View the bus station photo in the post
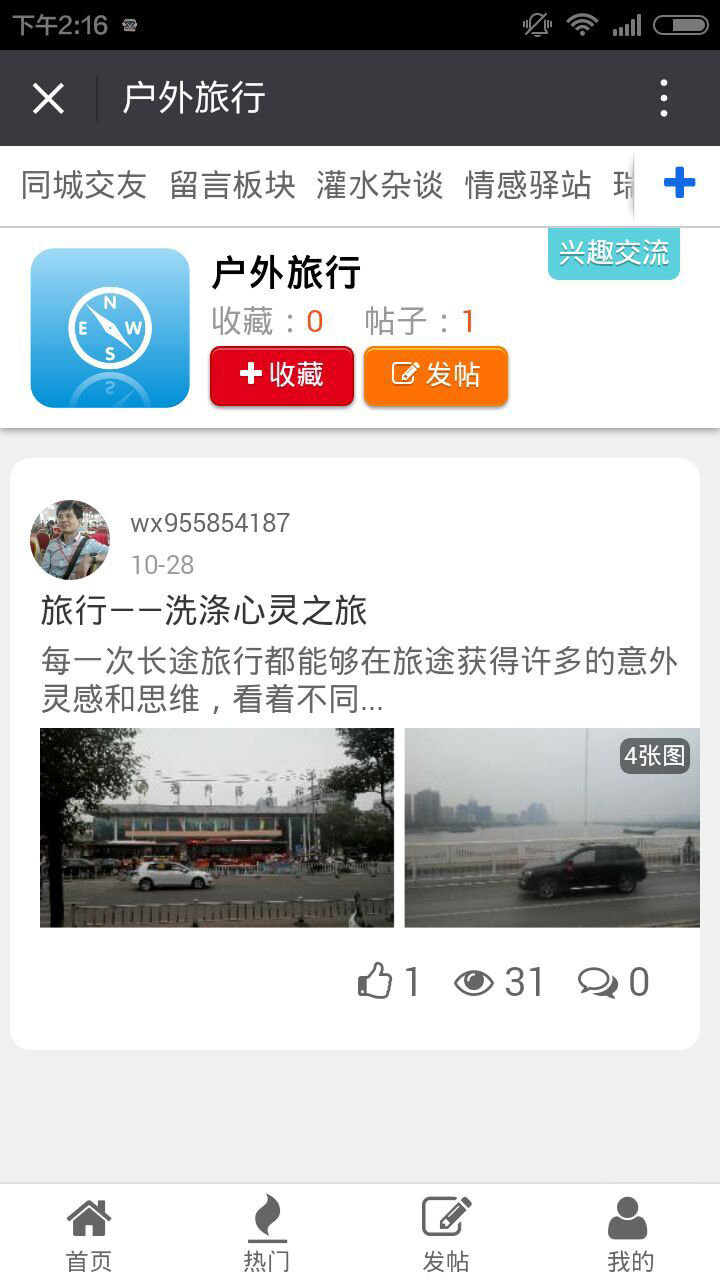This screenshot has height=1280, width=720. (217, 827)
